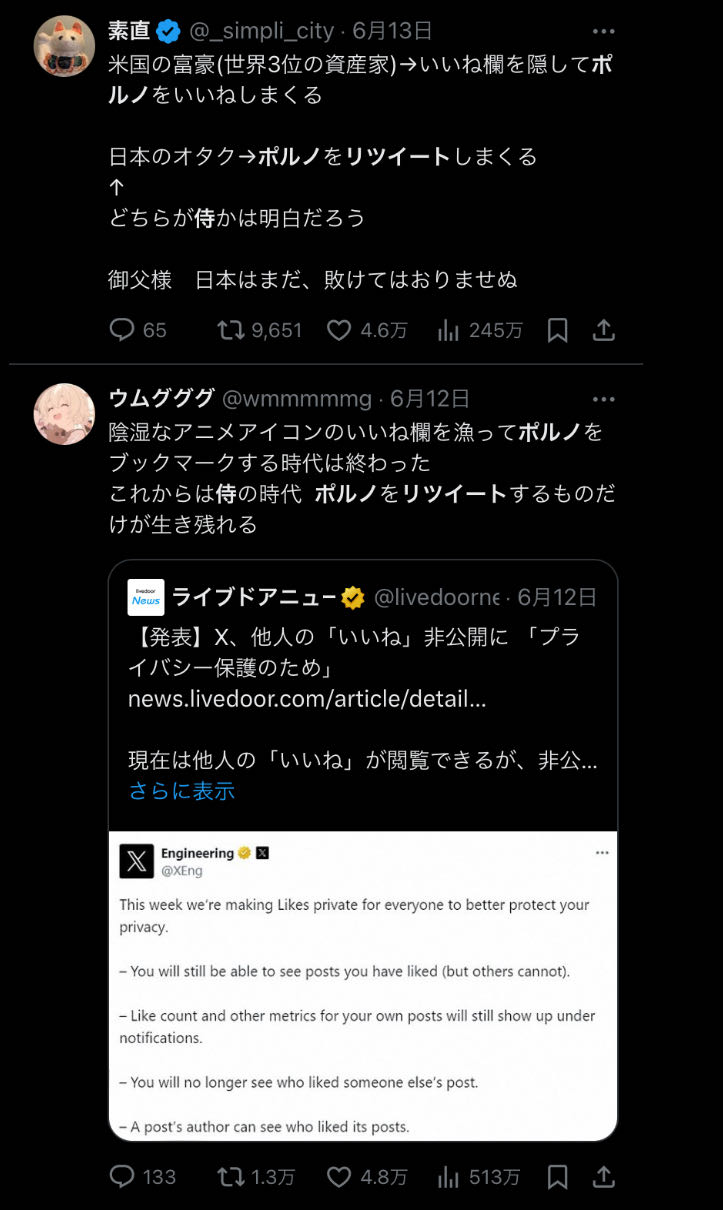Reply to 素直's post
This screenshot has width=723, height=1210.
(138, 330)
